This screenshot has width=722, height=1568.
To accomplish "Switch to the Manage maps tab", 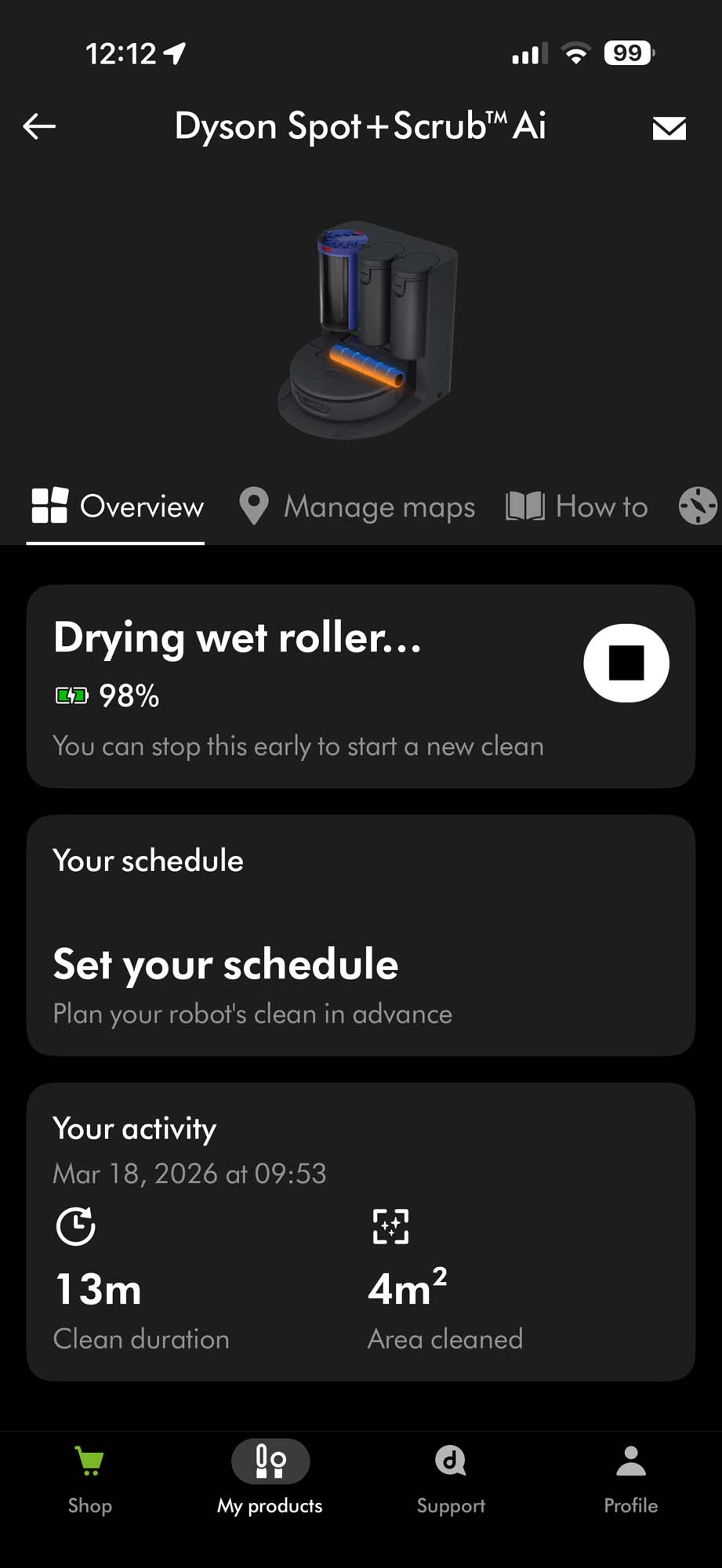I will pos(357,506).
